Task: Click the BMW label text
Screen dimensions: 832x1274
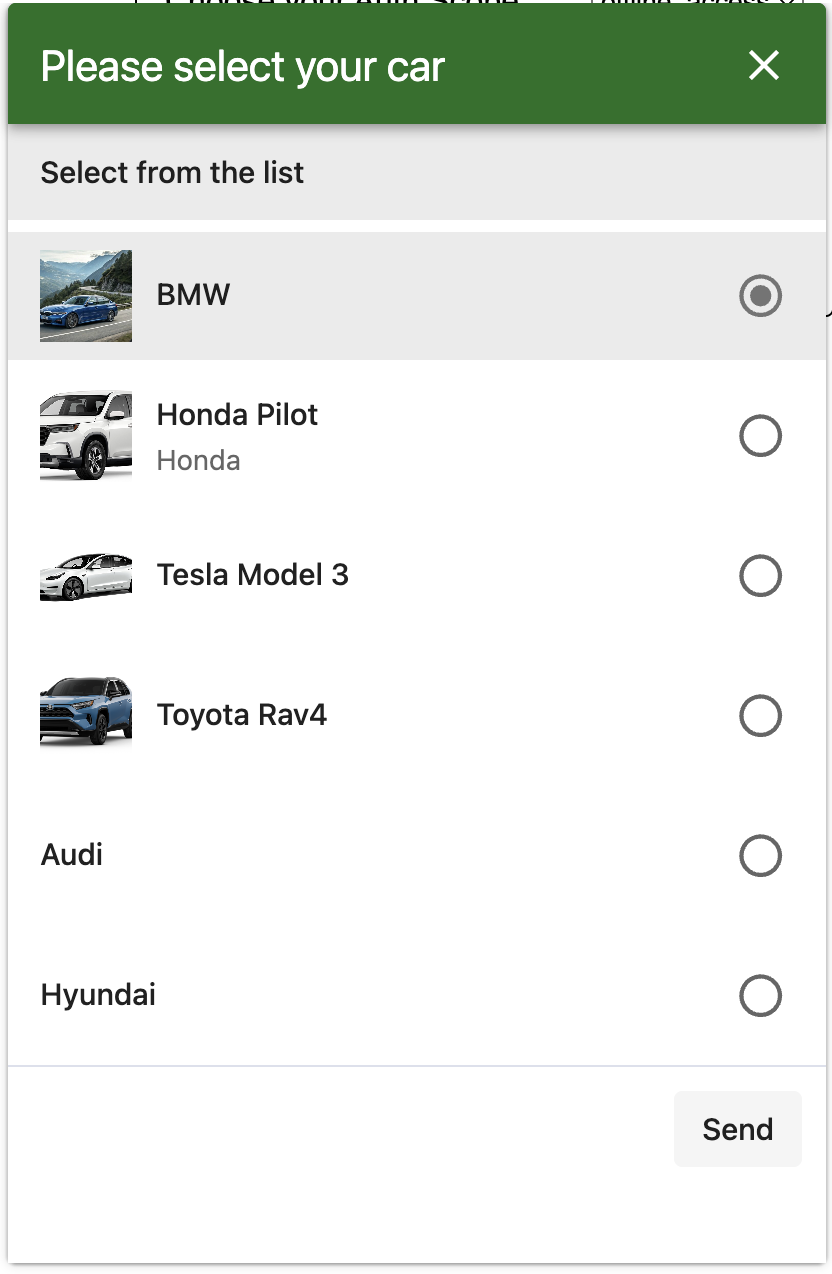Action: tap(192, 294)
